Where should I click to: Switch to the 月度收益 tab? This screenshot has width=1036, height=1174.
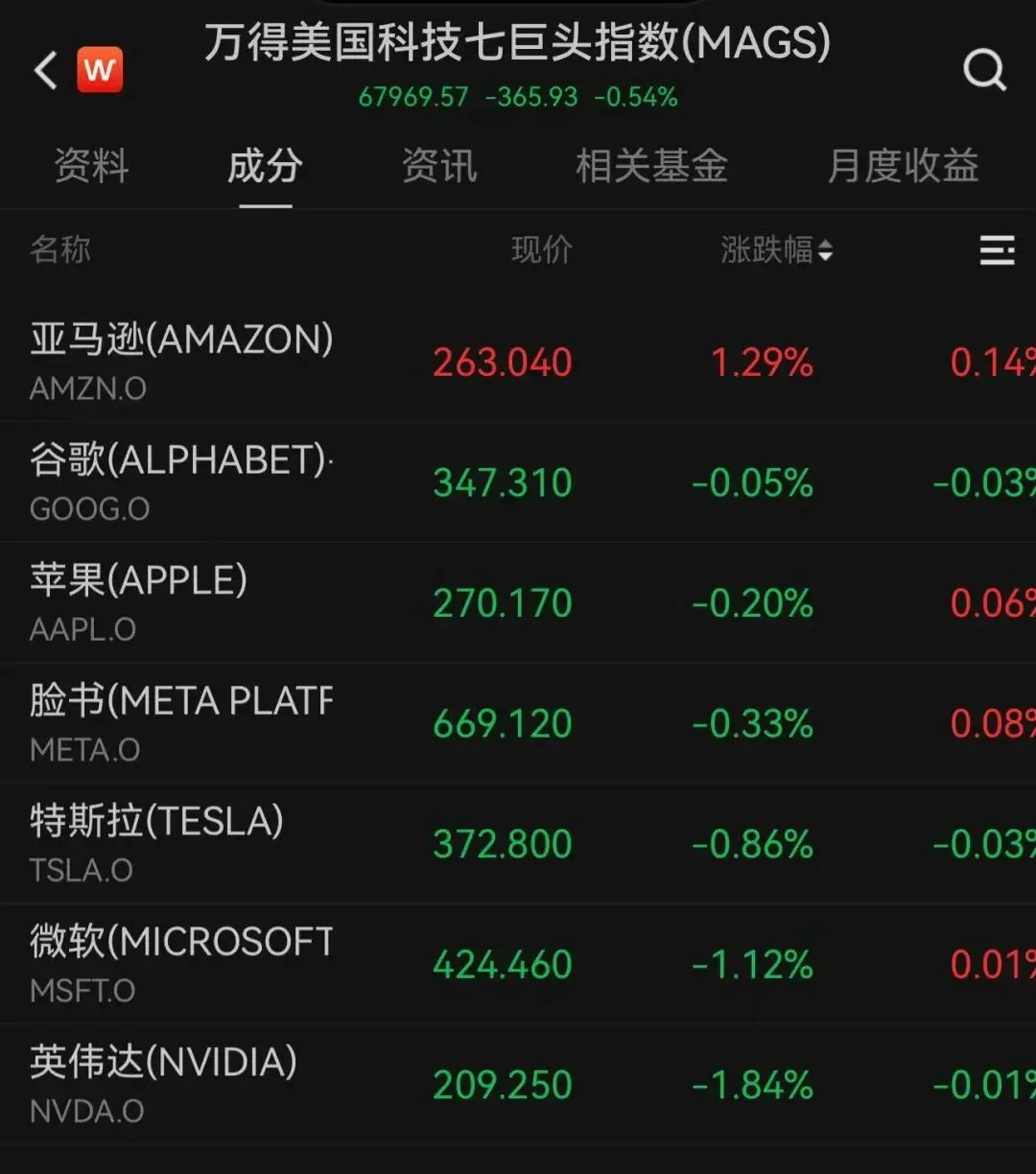tap(903, 166)
